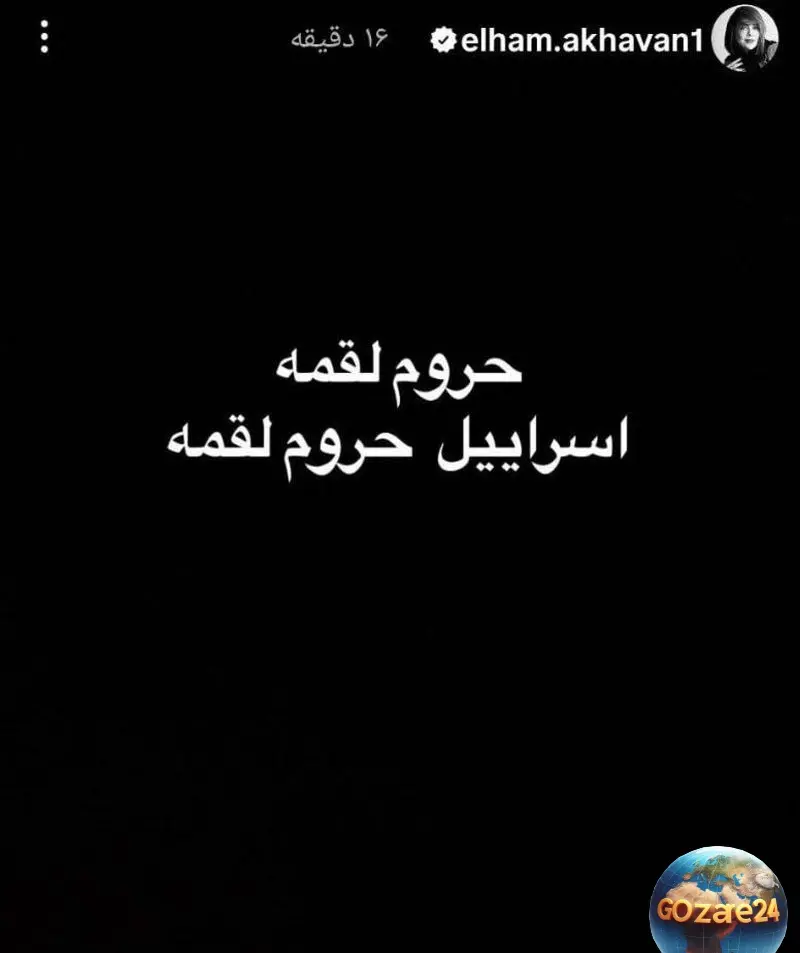This screenshot has height=953, width=800.
Task: Open the story overflow menu
Action: pyautogui.click(x=43, y=38)
